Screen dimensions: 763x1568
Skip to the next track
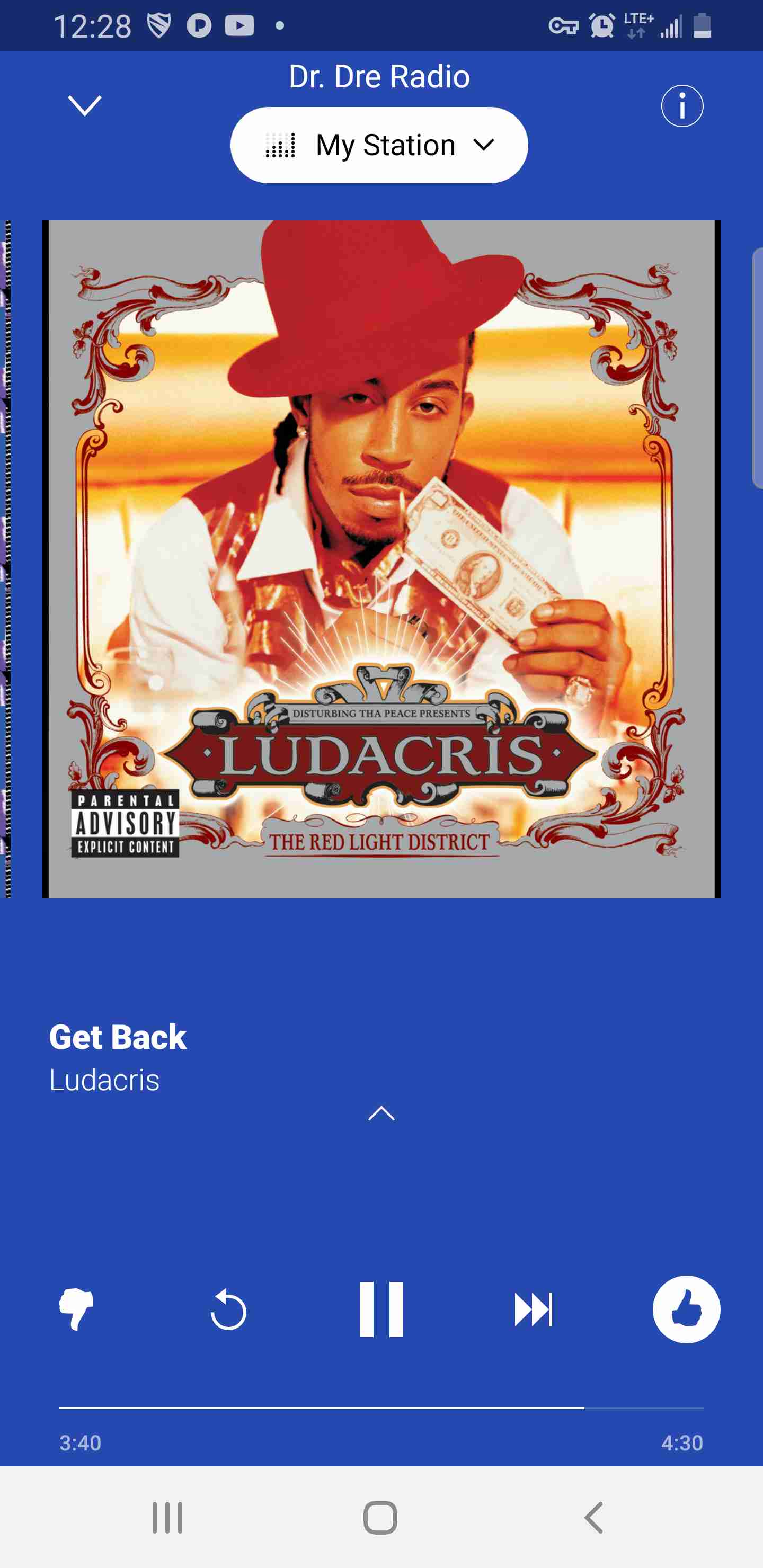[x=534, y=1309]
